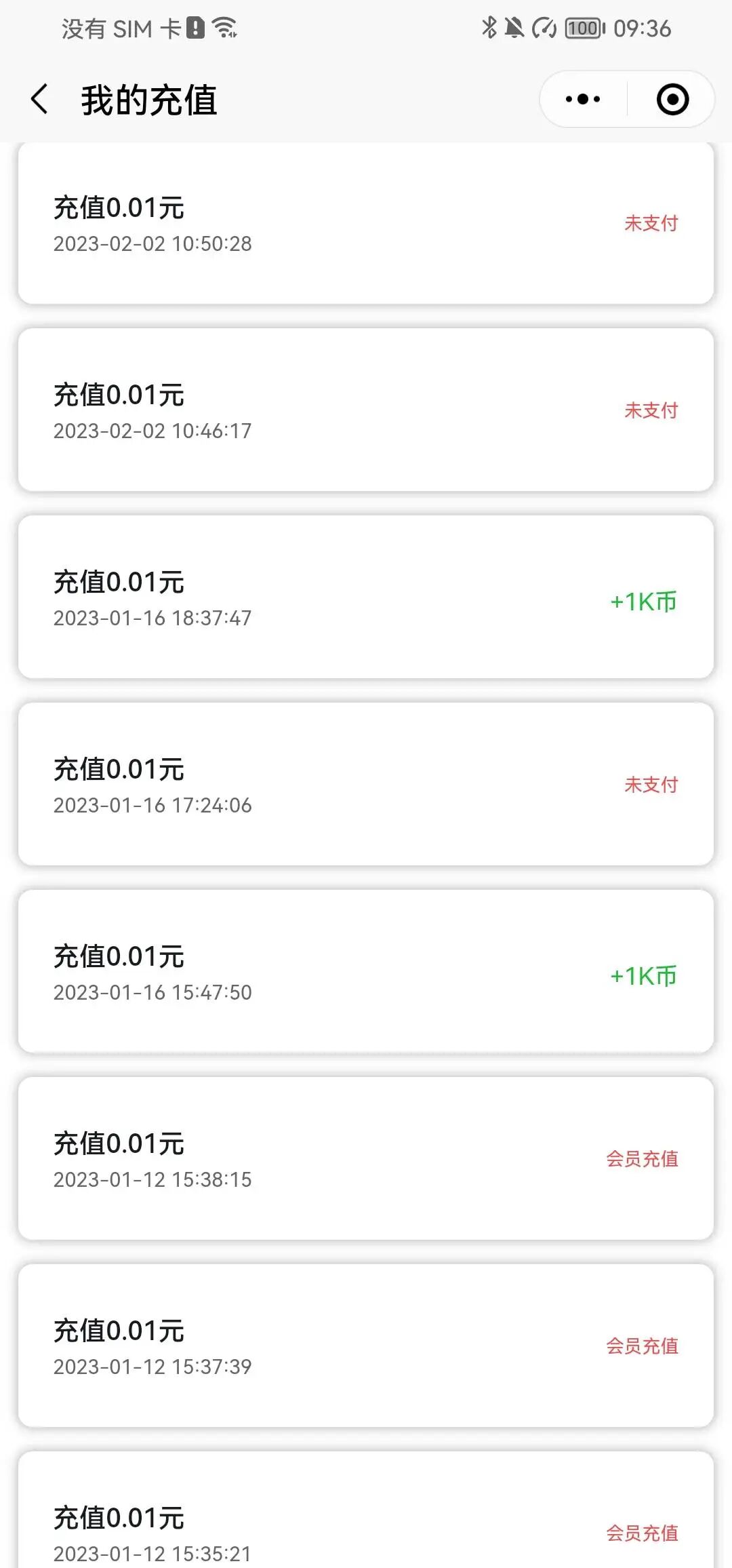
Task: Go back from the 我的充值 page
Action: 41,100
